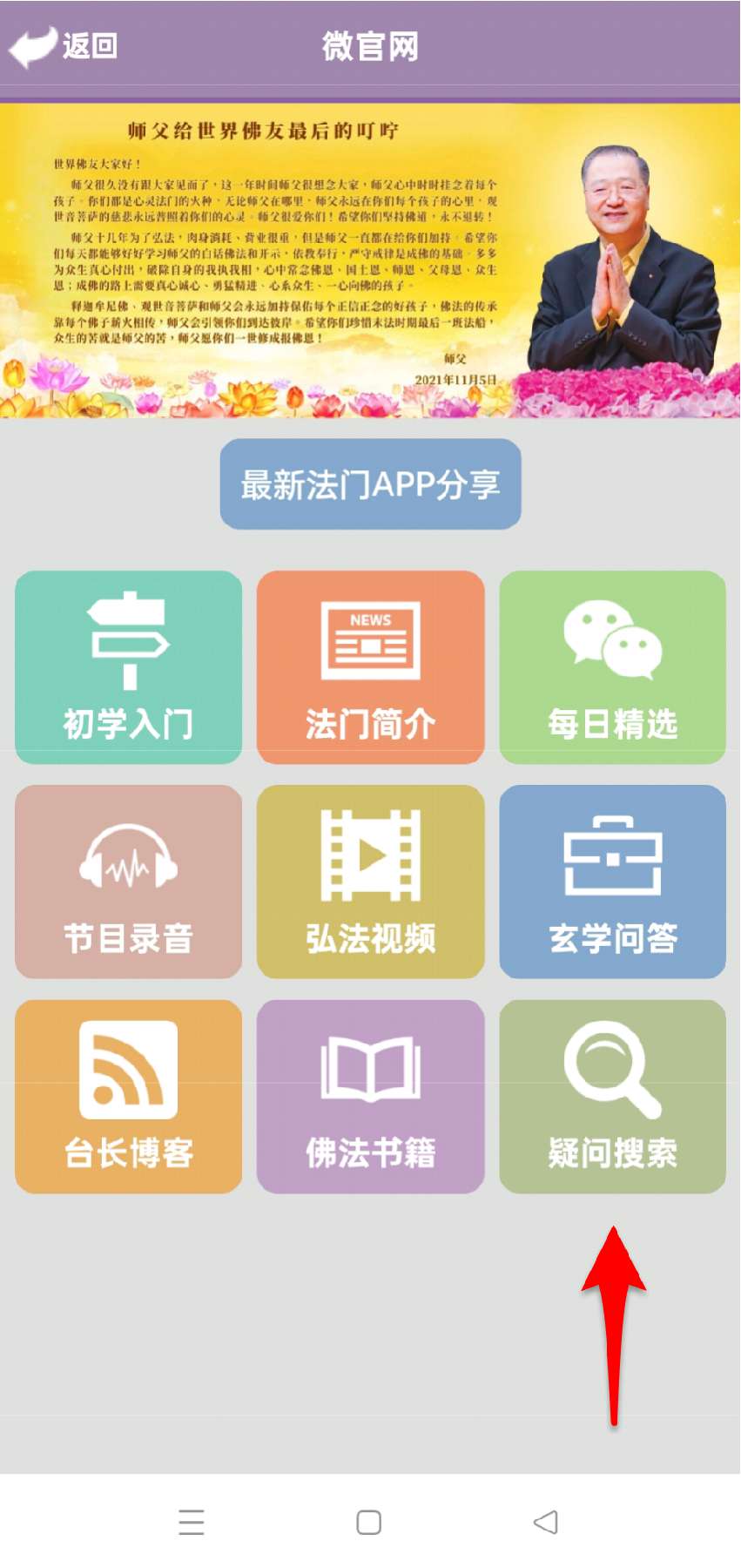
Task: Open the system recent apps menu
Action: [x=192, y=1522]
